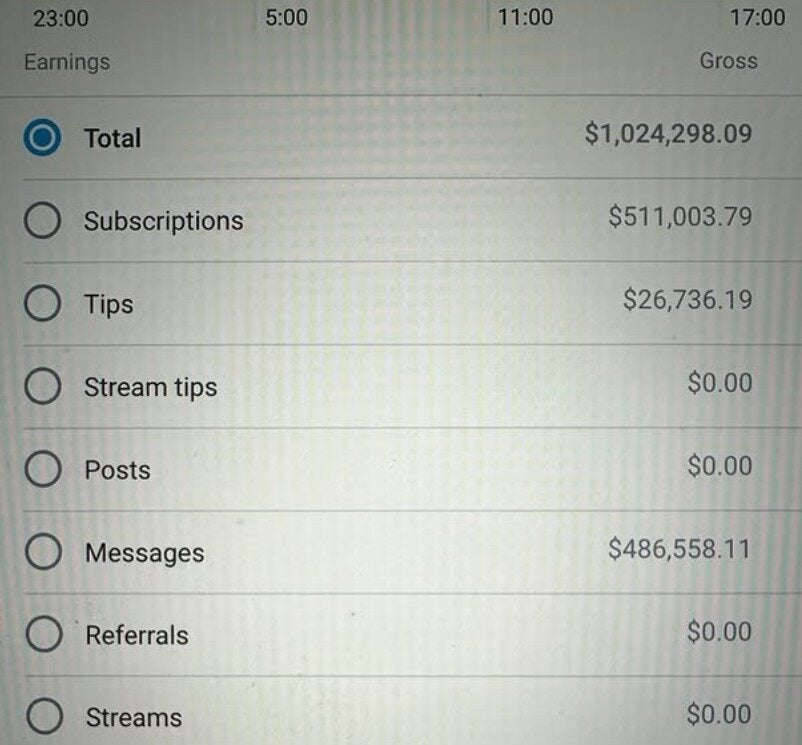Switch to Streams earnings

click(x=43, y=717)
